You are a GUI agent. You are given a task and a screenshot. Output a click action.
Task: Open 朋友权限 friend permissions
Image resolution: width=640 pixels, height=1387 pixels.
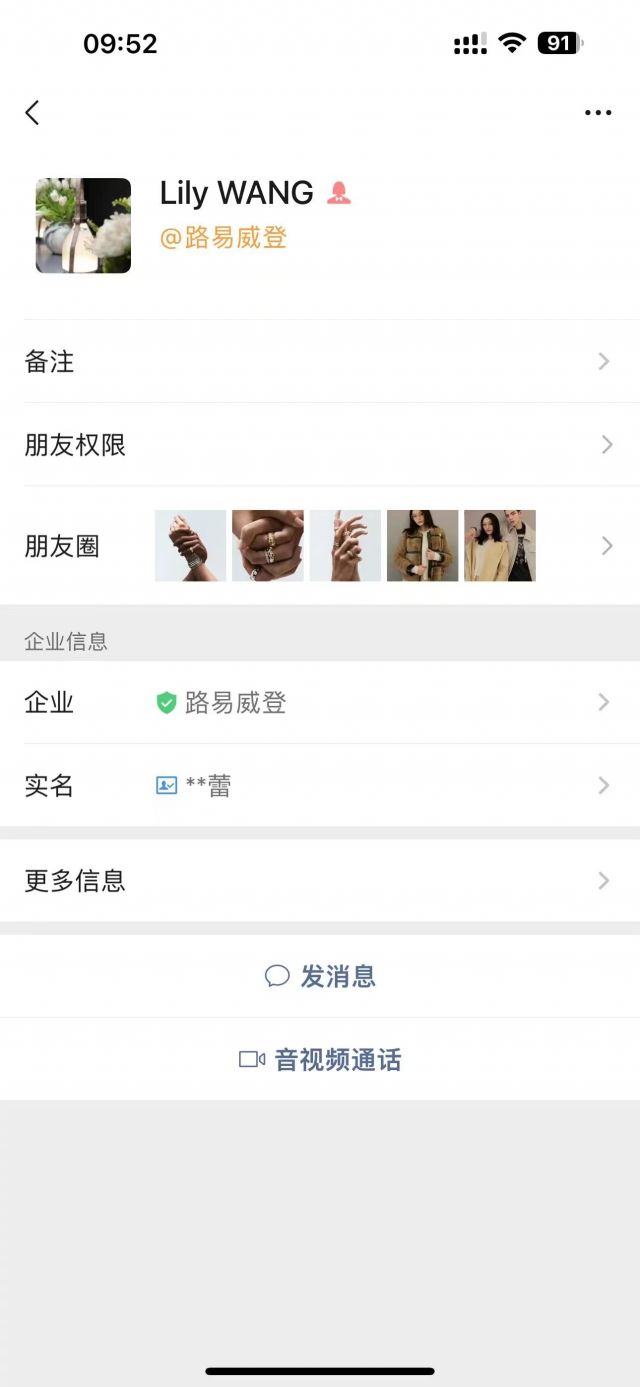320,445
